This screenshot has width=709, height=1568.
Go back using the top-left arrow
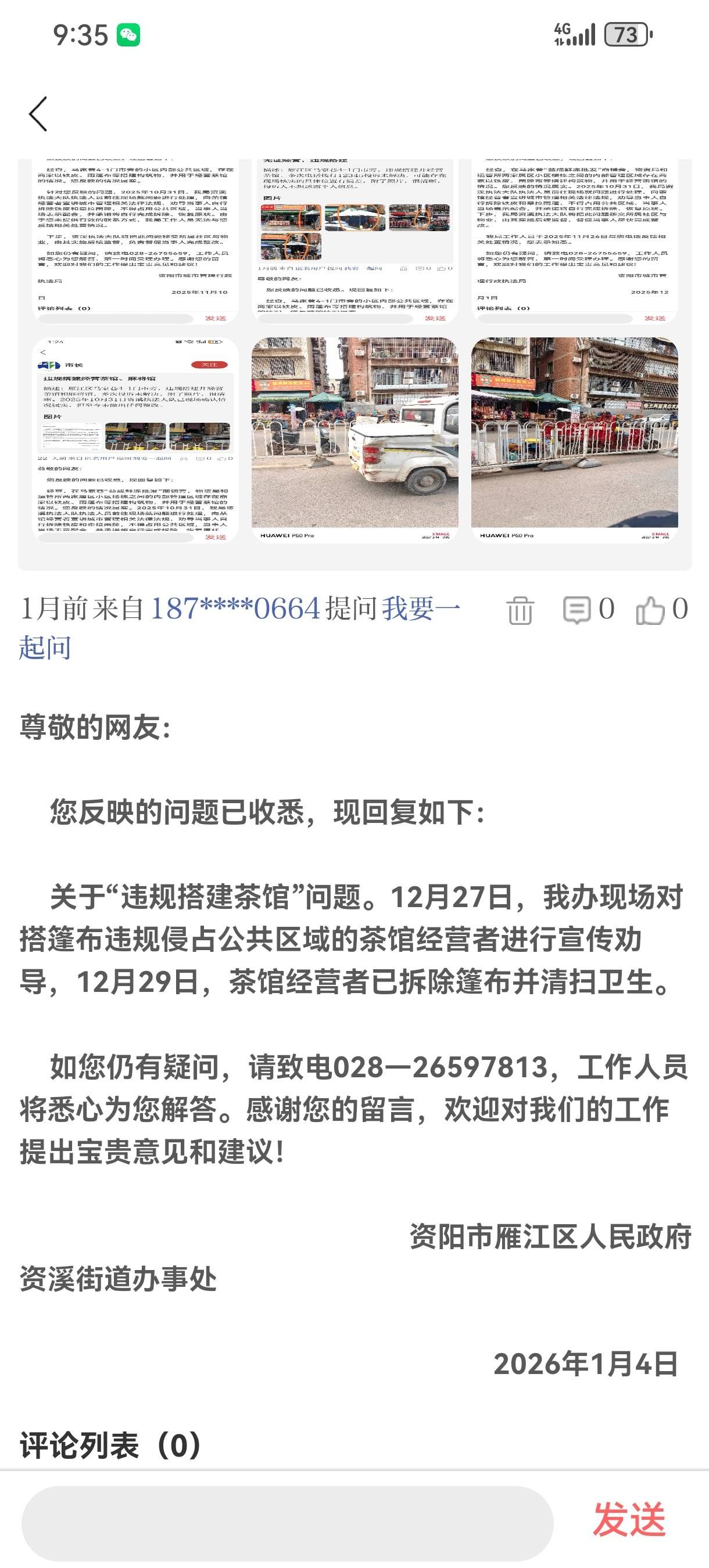coord(38,114)
